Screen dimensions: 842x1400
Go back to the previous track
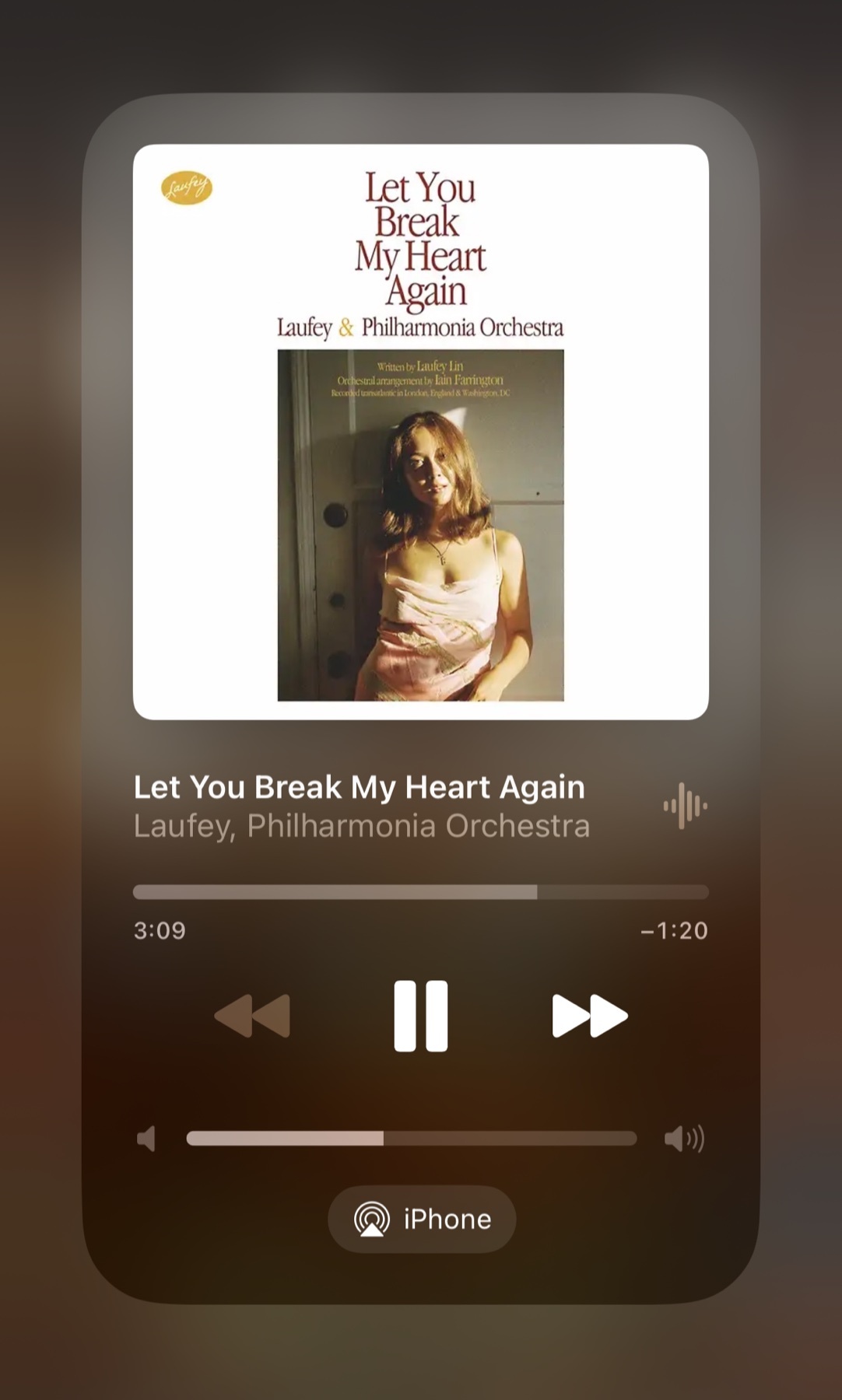click(x=253, y=1016)
